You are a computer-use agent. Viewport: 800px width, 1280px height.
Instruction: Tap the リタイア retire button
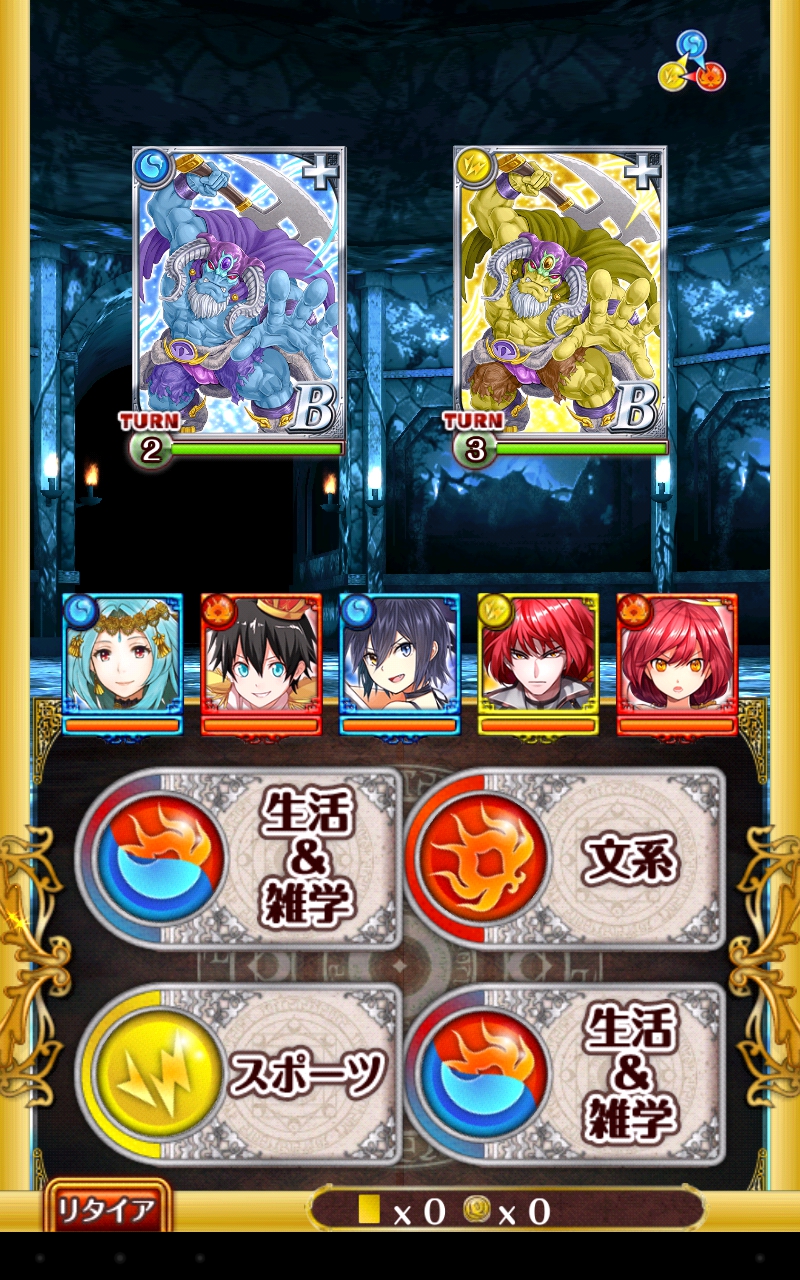click(106, 1209)
